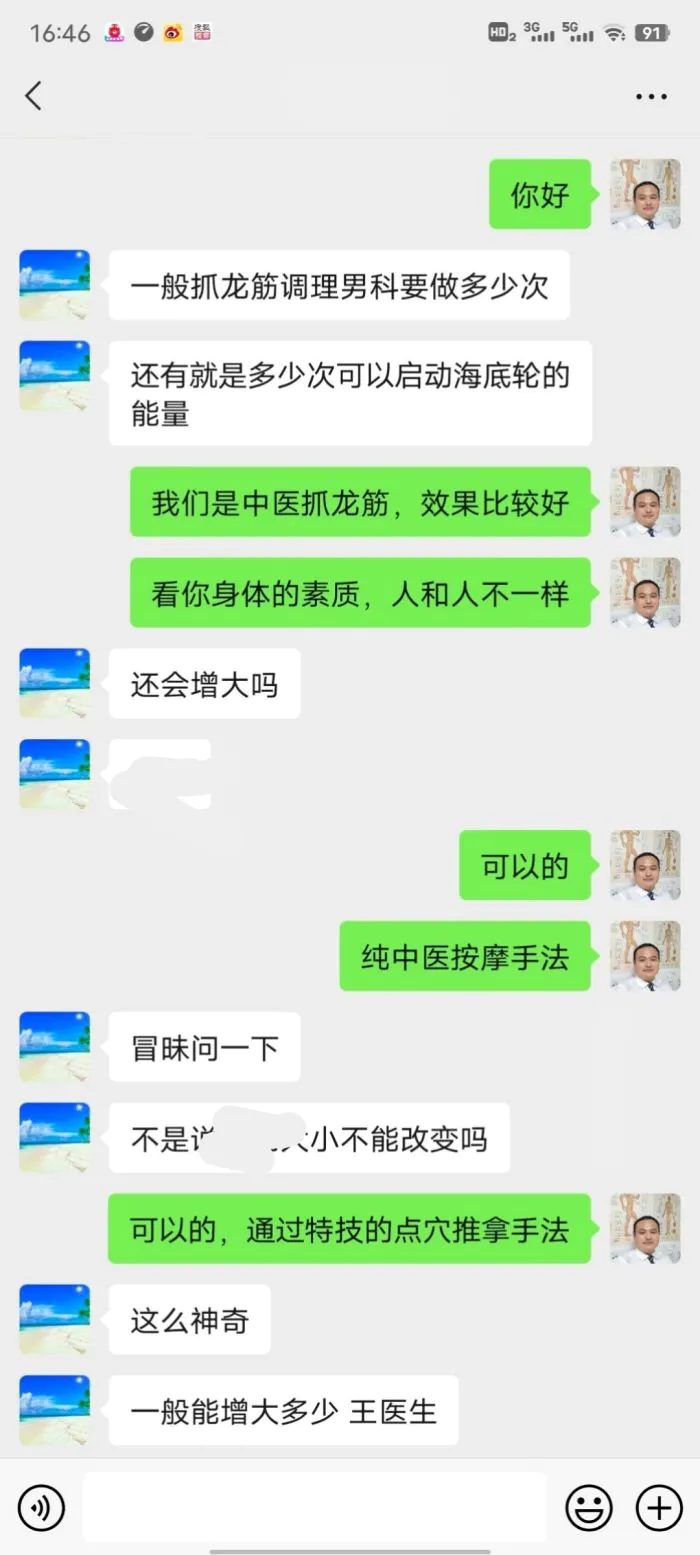Open beach avatar beside 这么神奇 message
Screen dimensions: 700x1555
pos(55,1319)
